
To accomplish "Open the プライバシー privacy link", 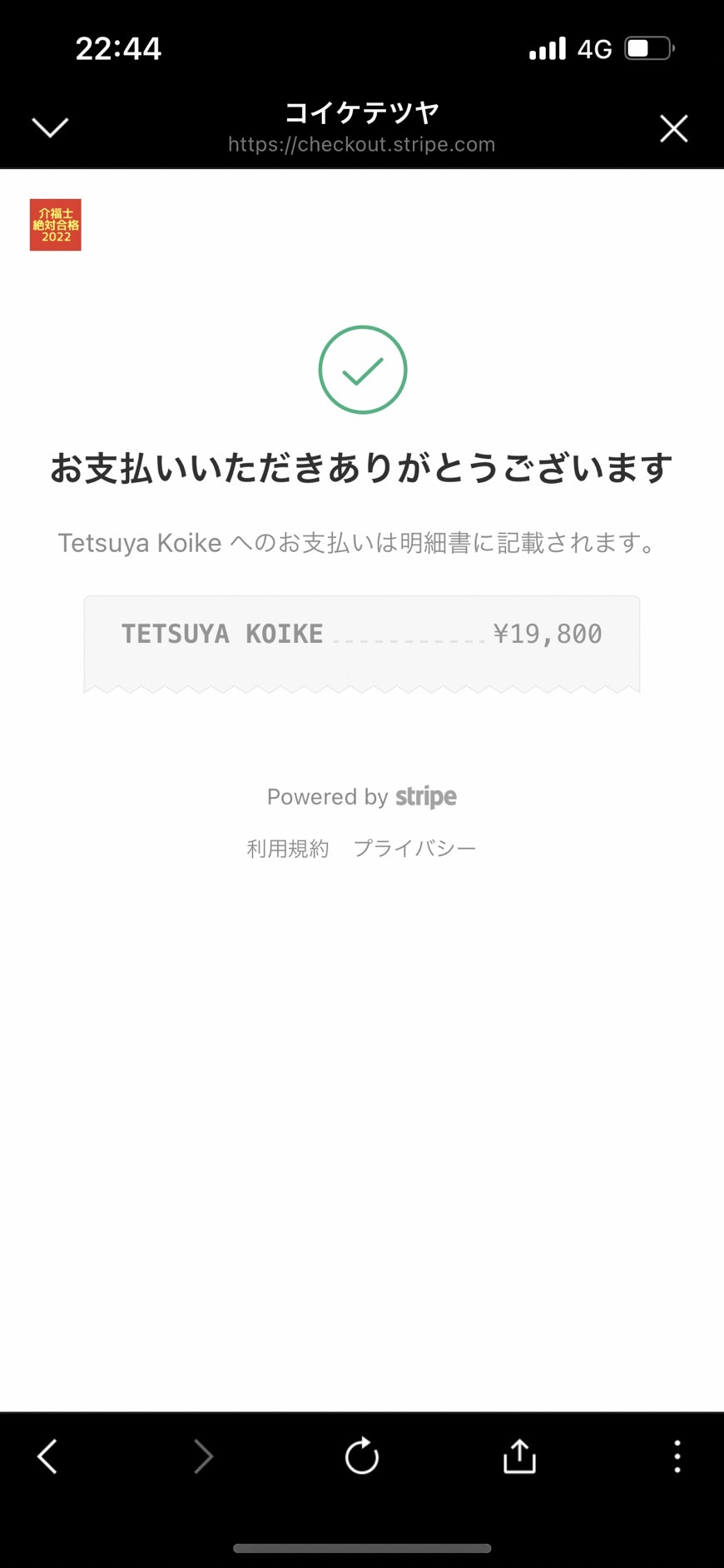I will (414, 849).
